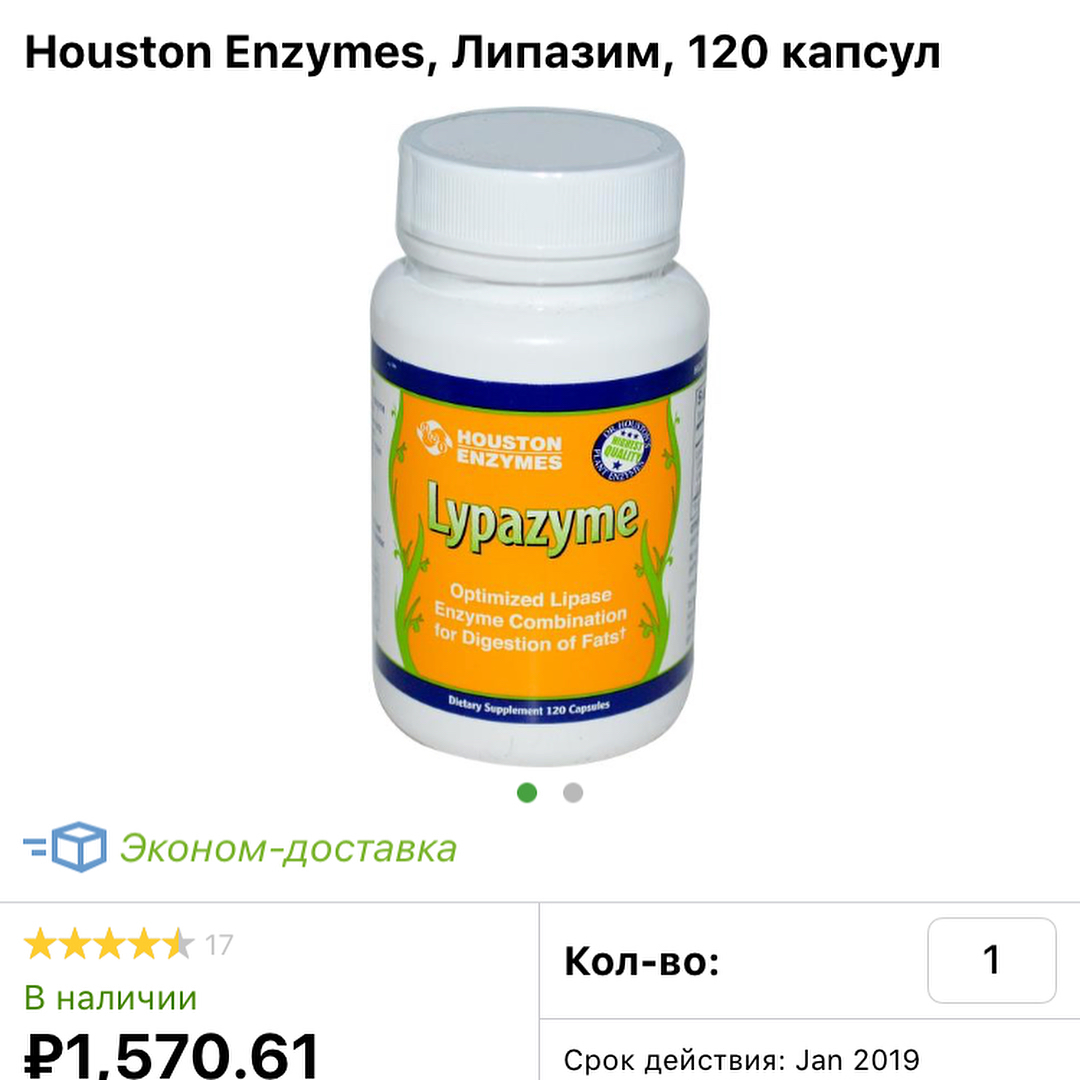Open the Эконом-доставка shipping info
Viewport: 1080px width, 1080px height.
[x=288, y=848]
